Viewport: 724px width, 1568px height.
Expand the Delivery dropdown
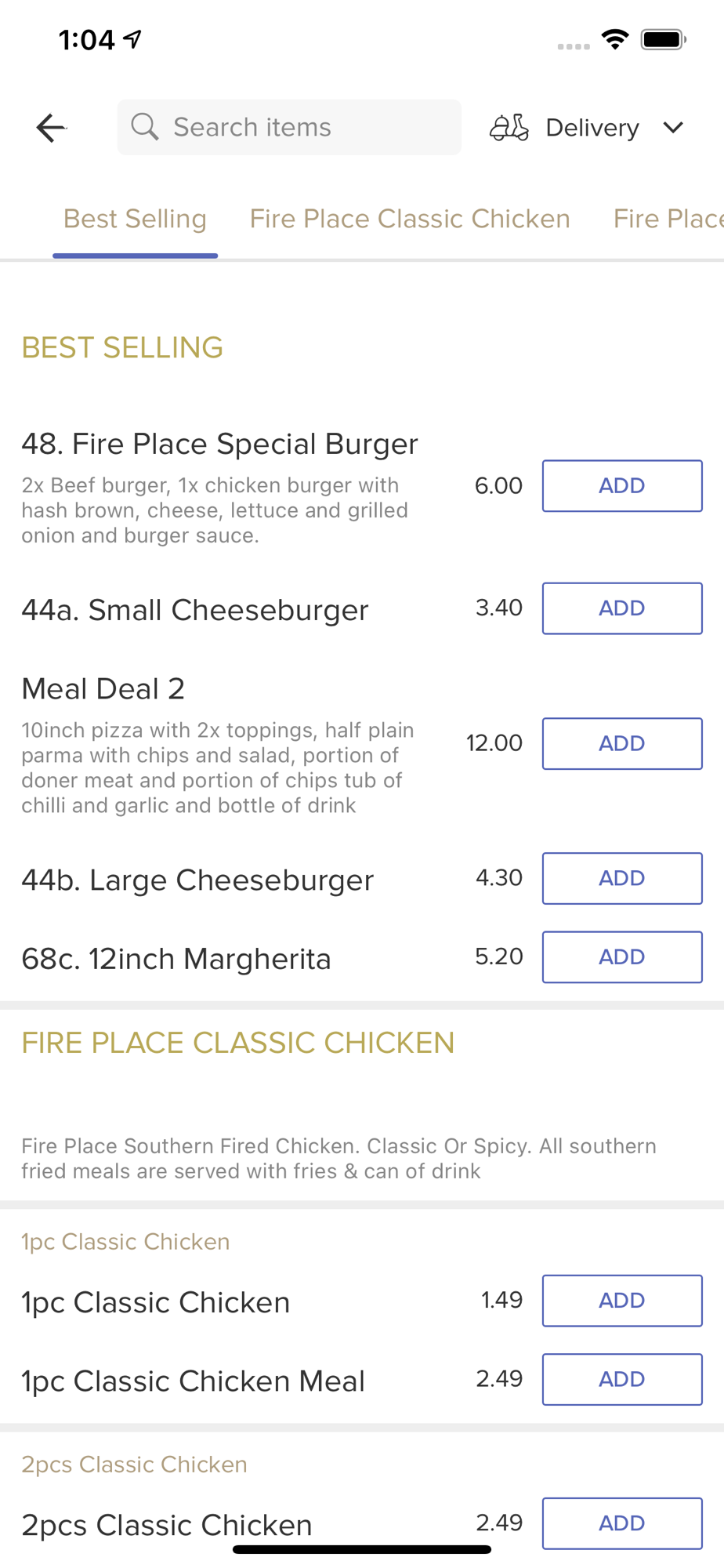coord(588,128)
